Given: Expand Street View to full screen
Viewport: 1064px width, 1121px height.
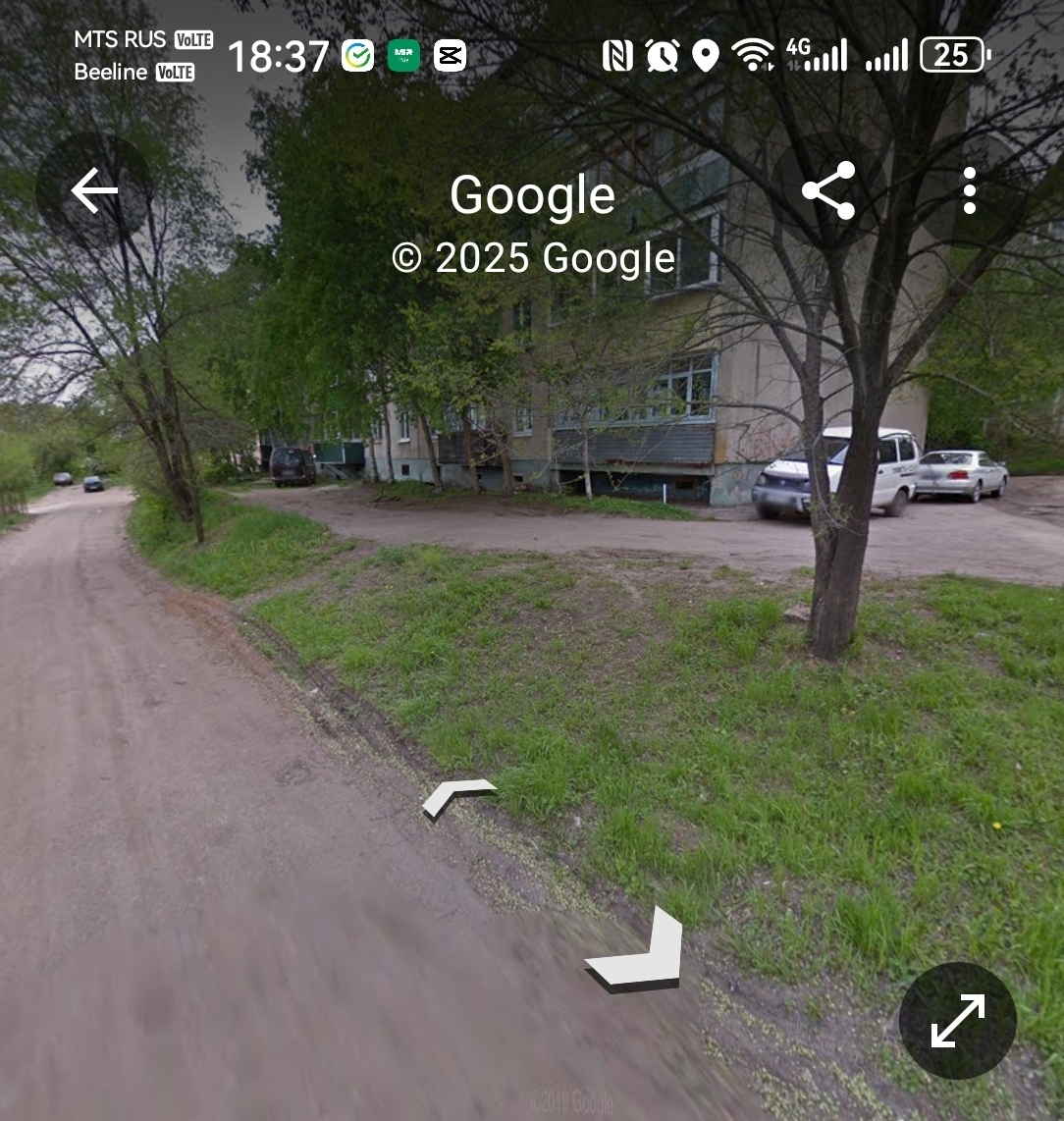Looking at the screenshot, I should click(957, 1021).
